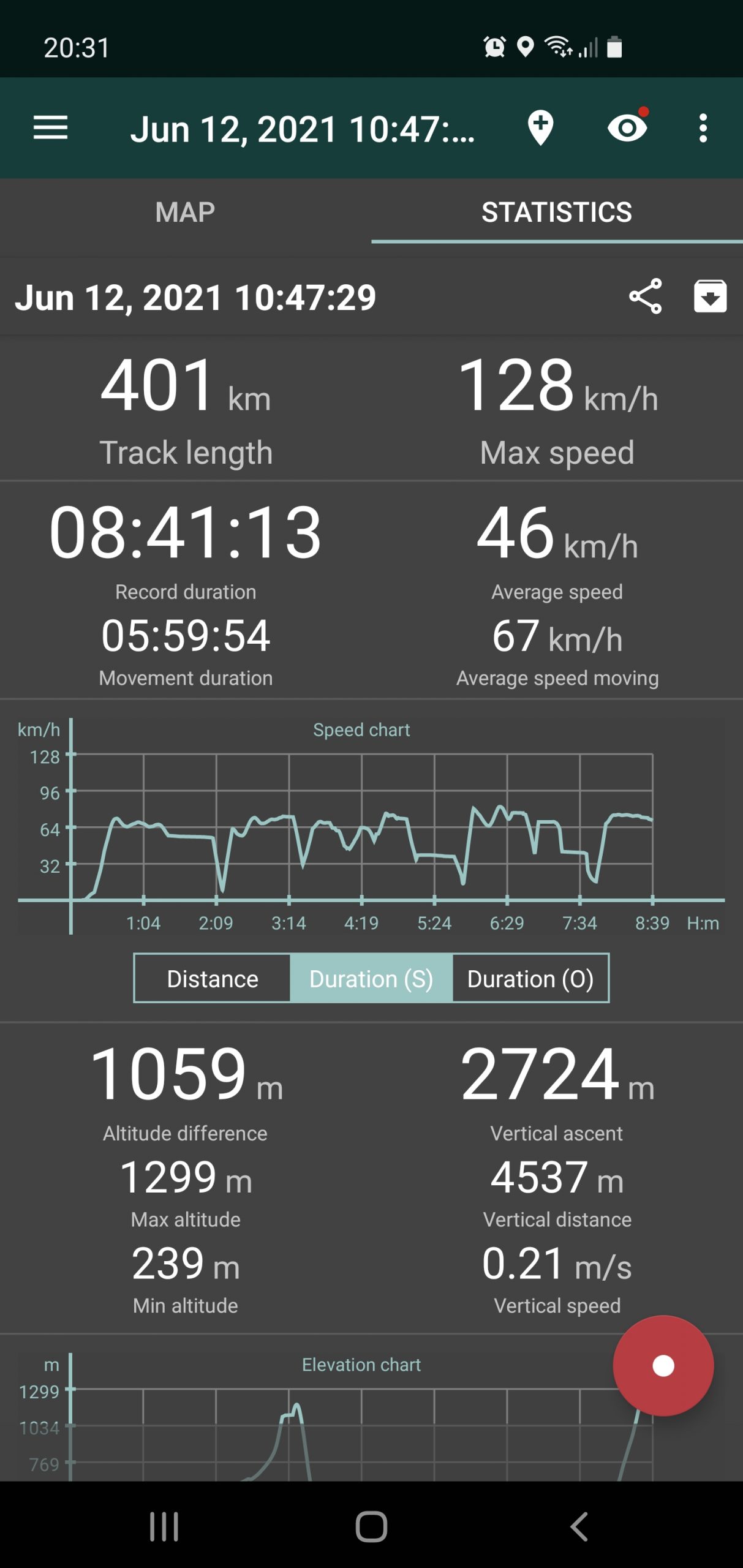Switch chart to Duration (O)
This screenshot has height=1568, width=743.
click(x=530, y=979)
